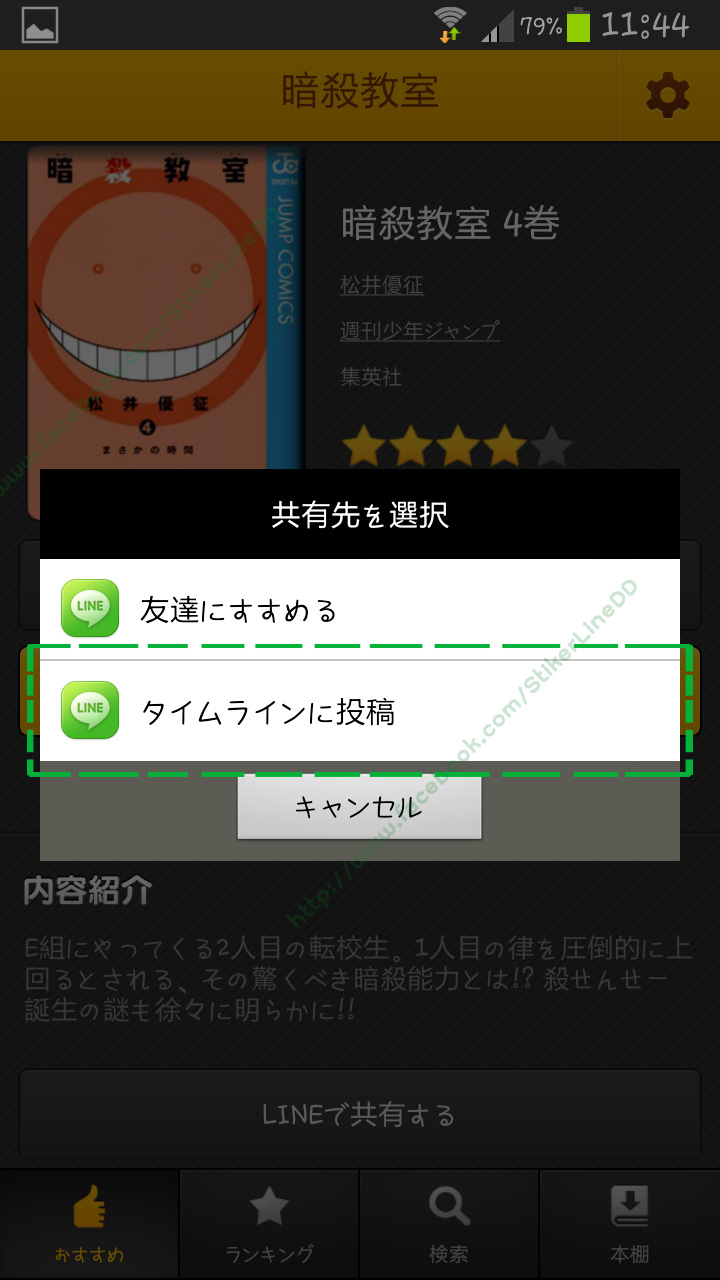Tap LINEで共有する button

(x=359, y=1115)
